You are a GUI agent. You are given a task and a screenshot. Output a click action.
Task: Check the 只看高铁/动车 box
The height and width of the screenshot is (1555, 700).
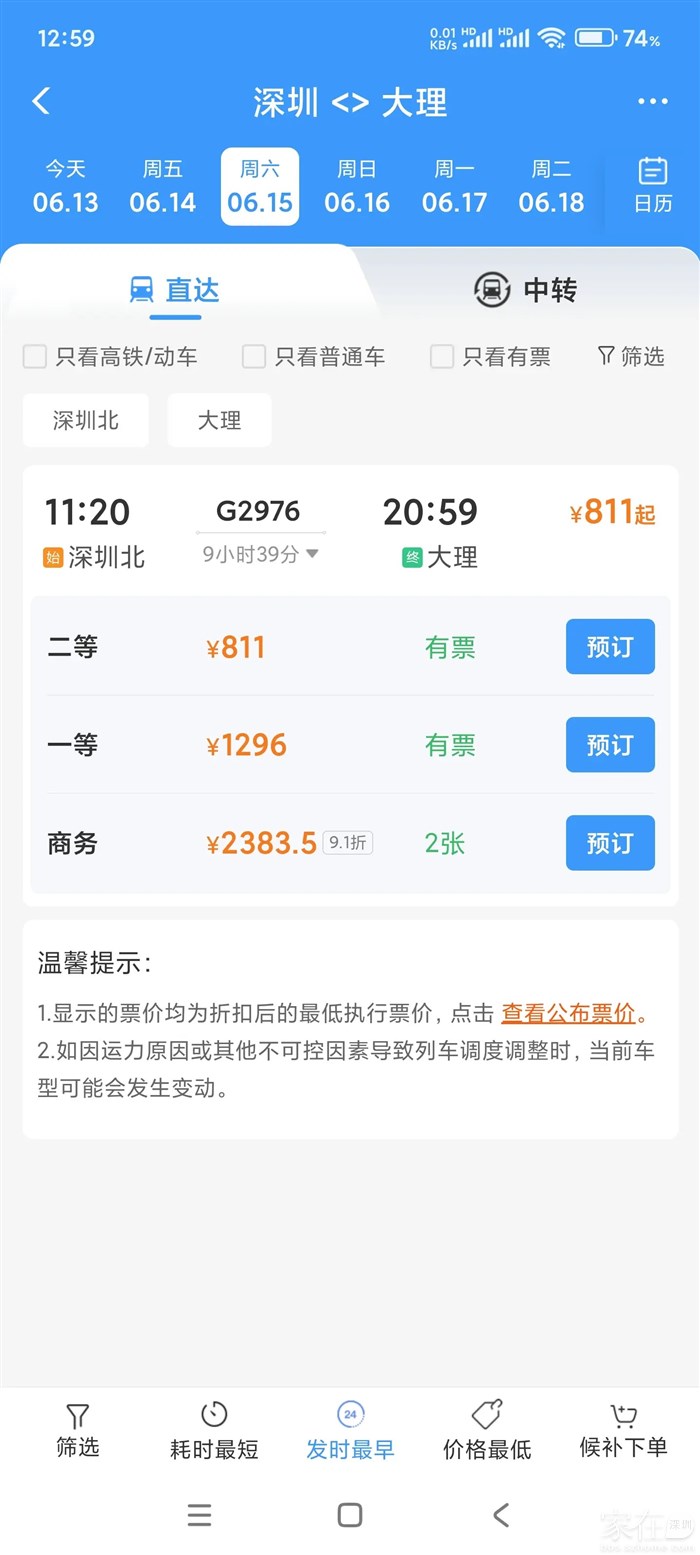click(x=35, y=357)
